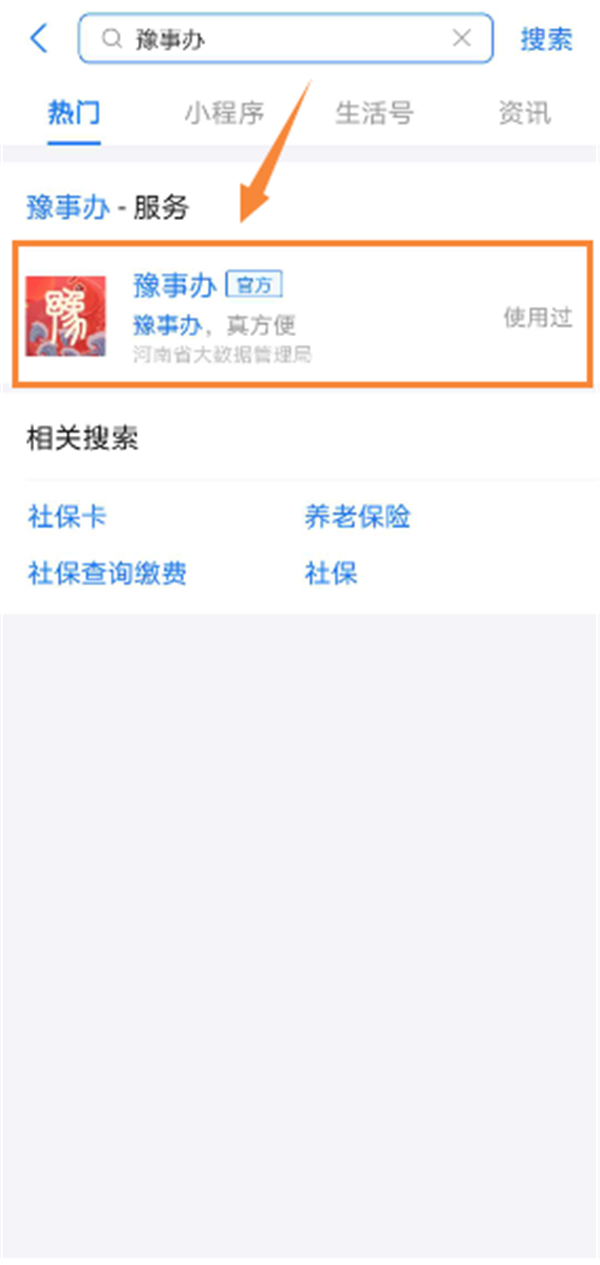This screenshot has height=1265, width=600.
Task: Clear the search text with X
Action: pos(461,39)
